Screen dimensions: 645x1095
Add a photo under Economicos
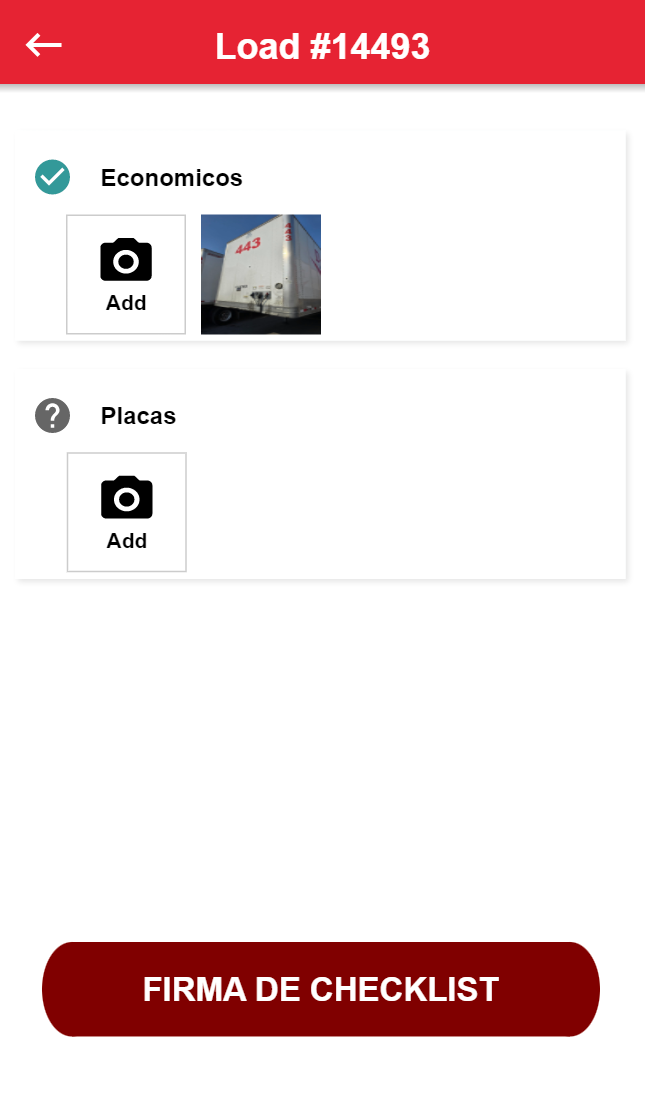coord(126,274)
